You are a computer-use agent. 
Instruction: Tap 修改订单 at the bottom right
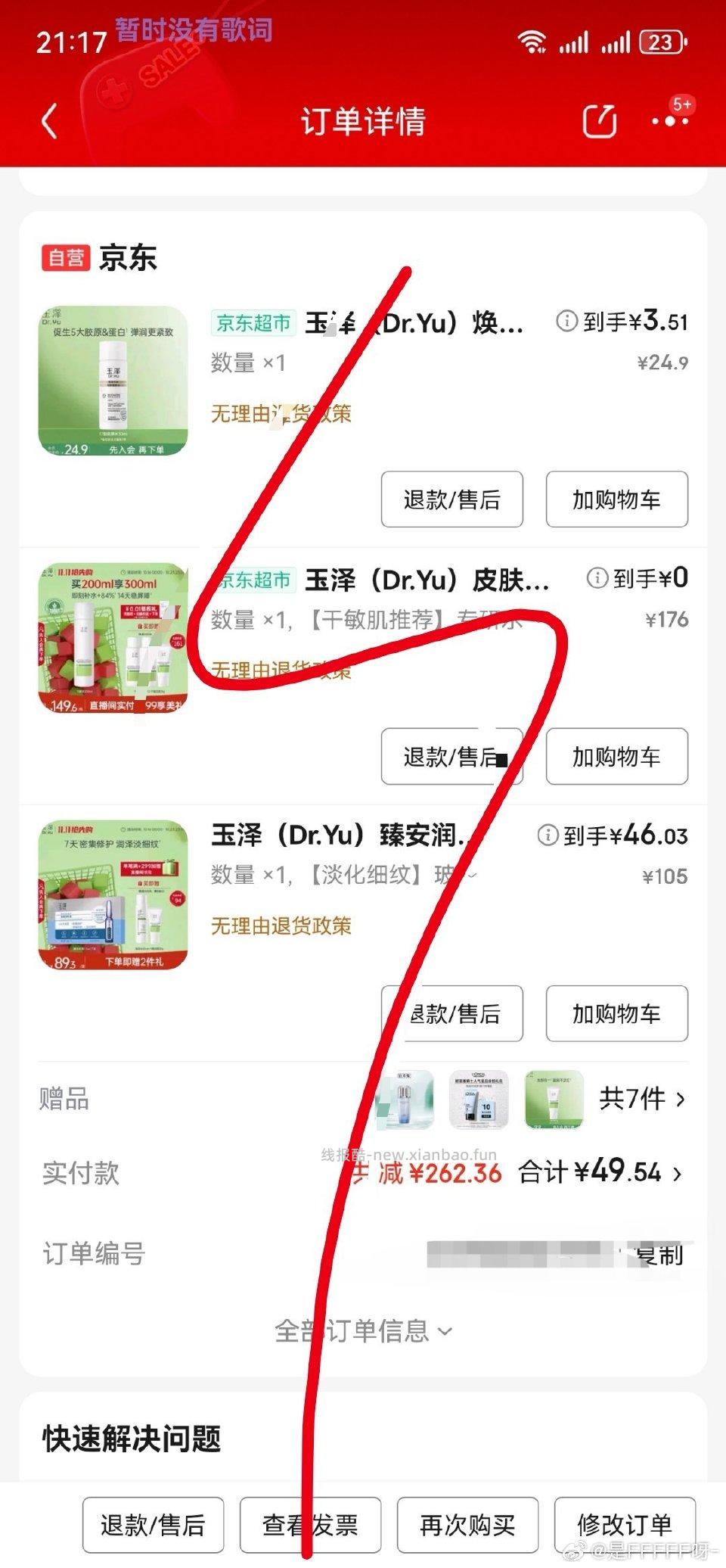(625, 1524)
